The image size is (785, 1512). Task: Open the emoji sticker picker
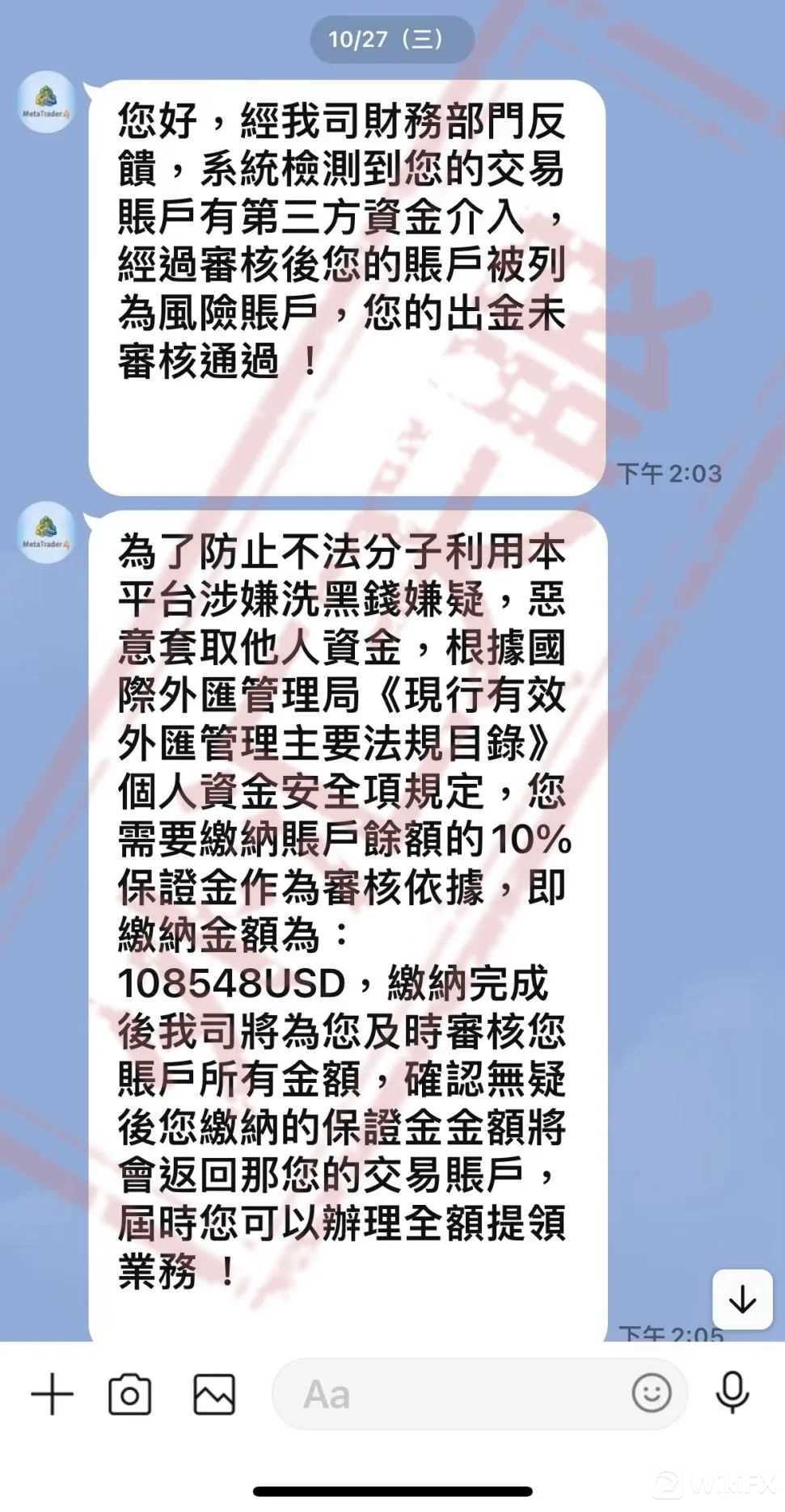[x=652, y=1393]
